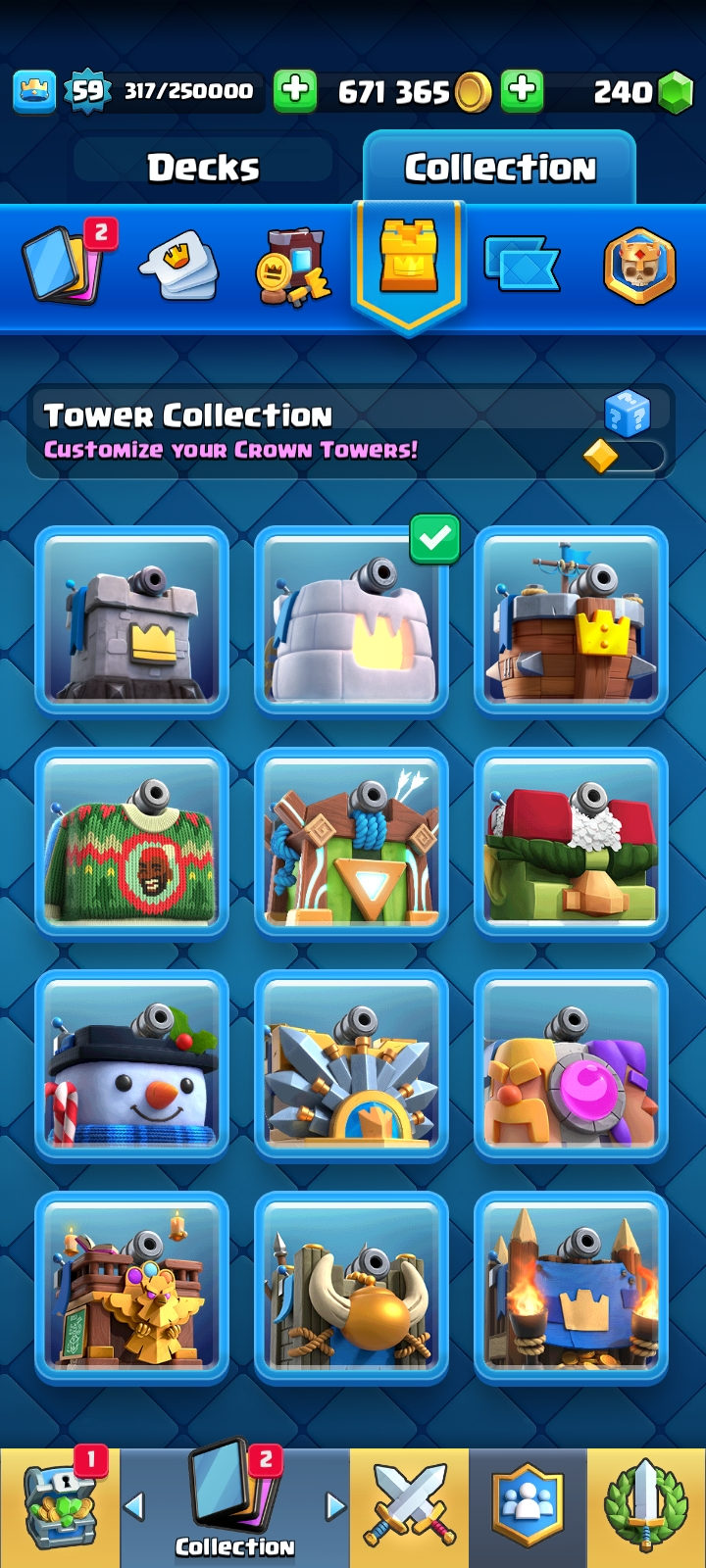Select the snowman tower skin
This screenshot has width=706, height=1568.
[131, 1064]
